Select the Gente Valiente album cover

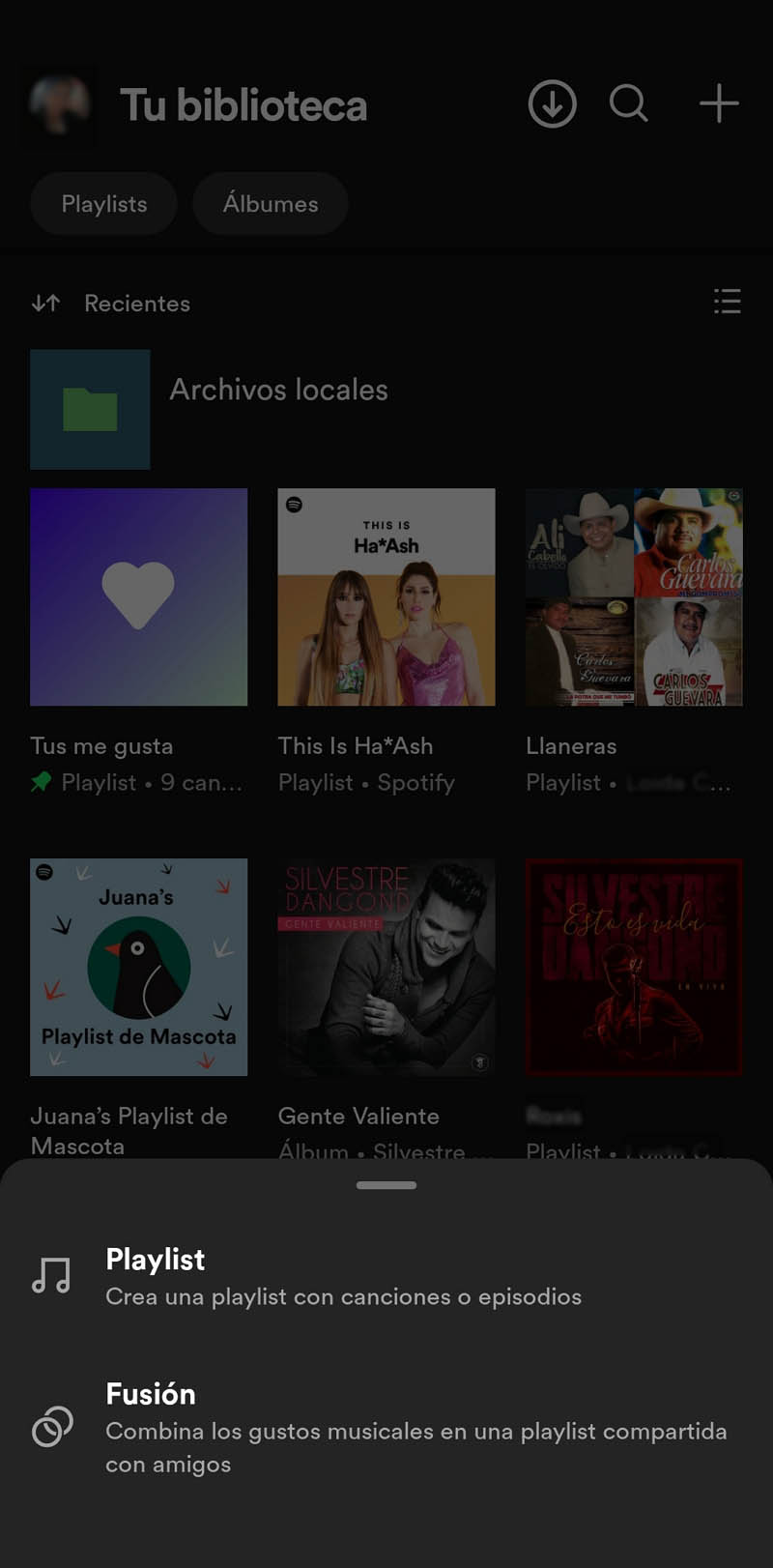click(386, 967)
